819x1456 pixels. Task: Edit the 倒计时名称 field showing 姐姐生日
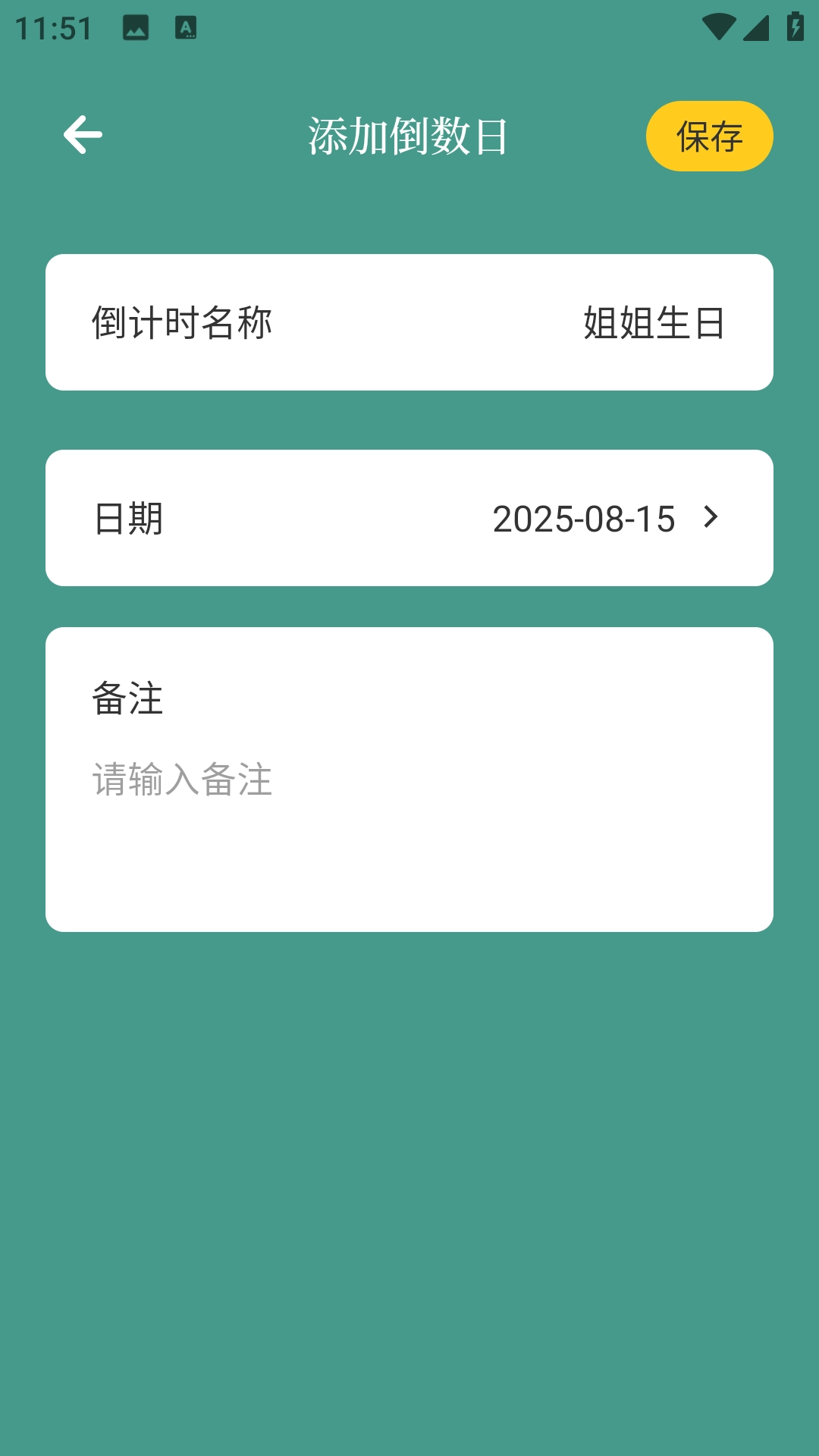[x=653, y=323]
